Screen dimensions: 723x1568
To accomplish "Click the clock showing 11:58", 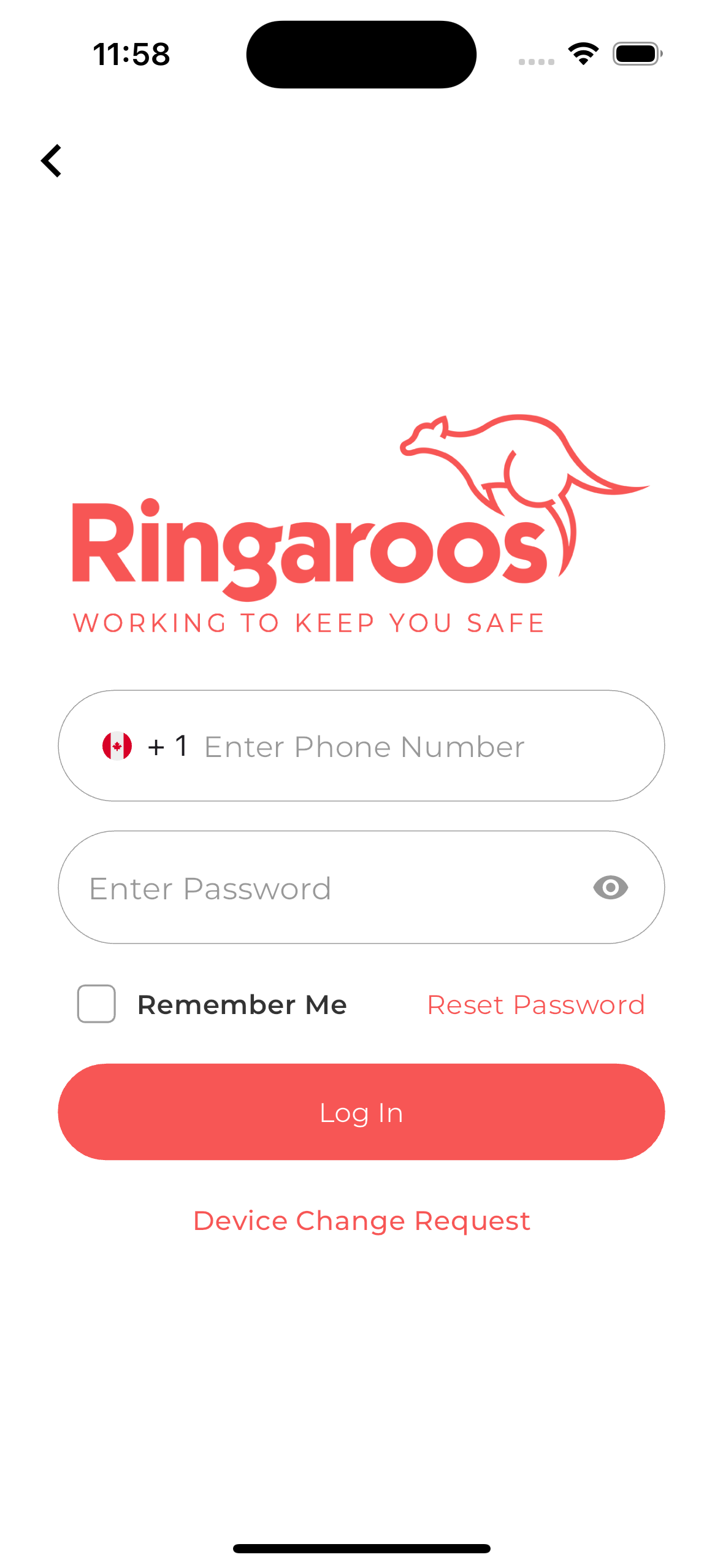I will click(131, 54).
